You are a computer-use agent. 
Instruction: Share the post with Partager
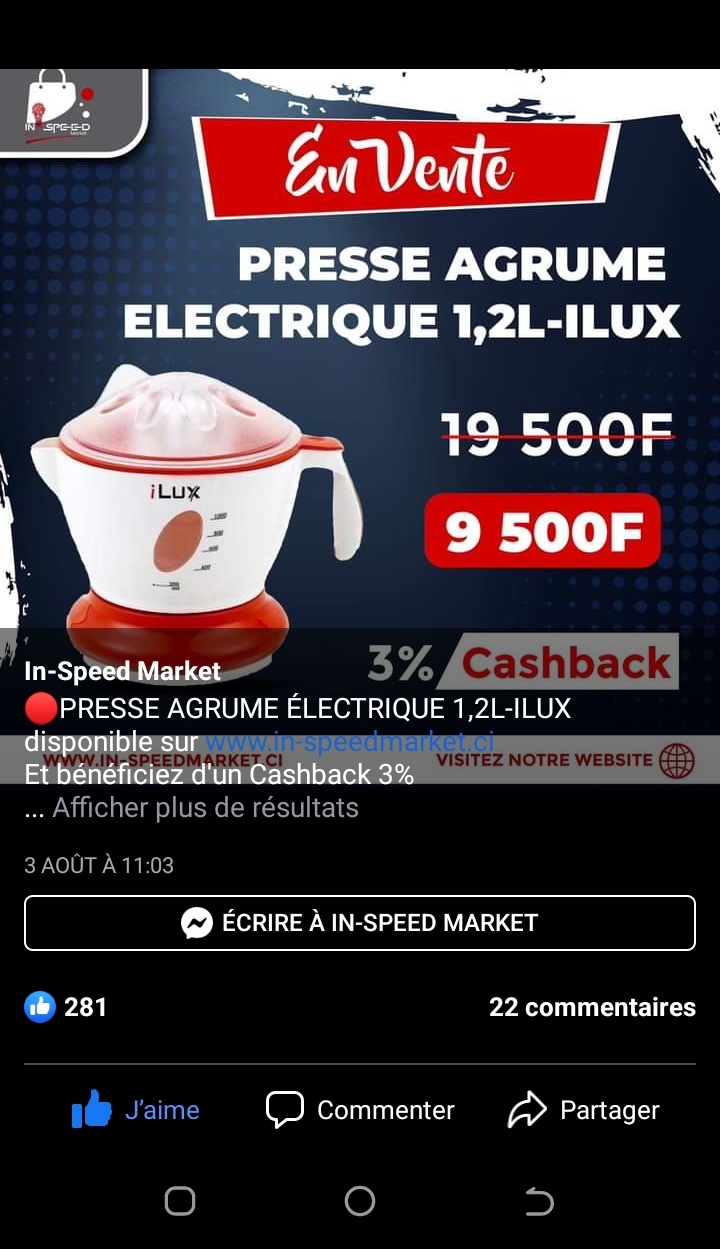point(584,1110)
